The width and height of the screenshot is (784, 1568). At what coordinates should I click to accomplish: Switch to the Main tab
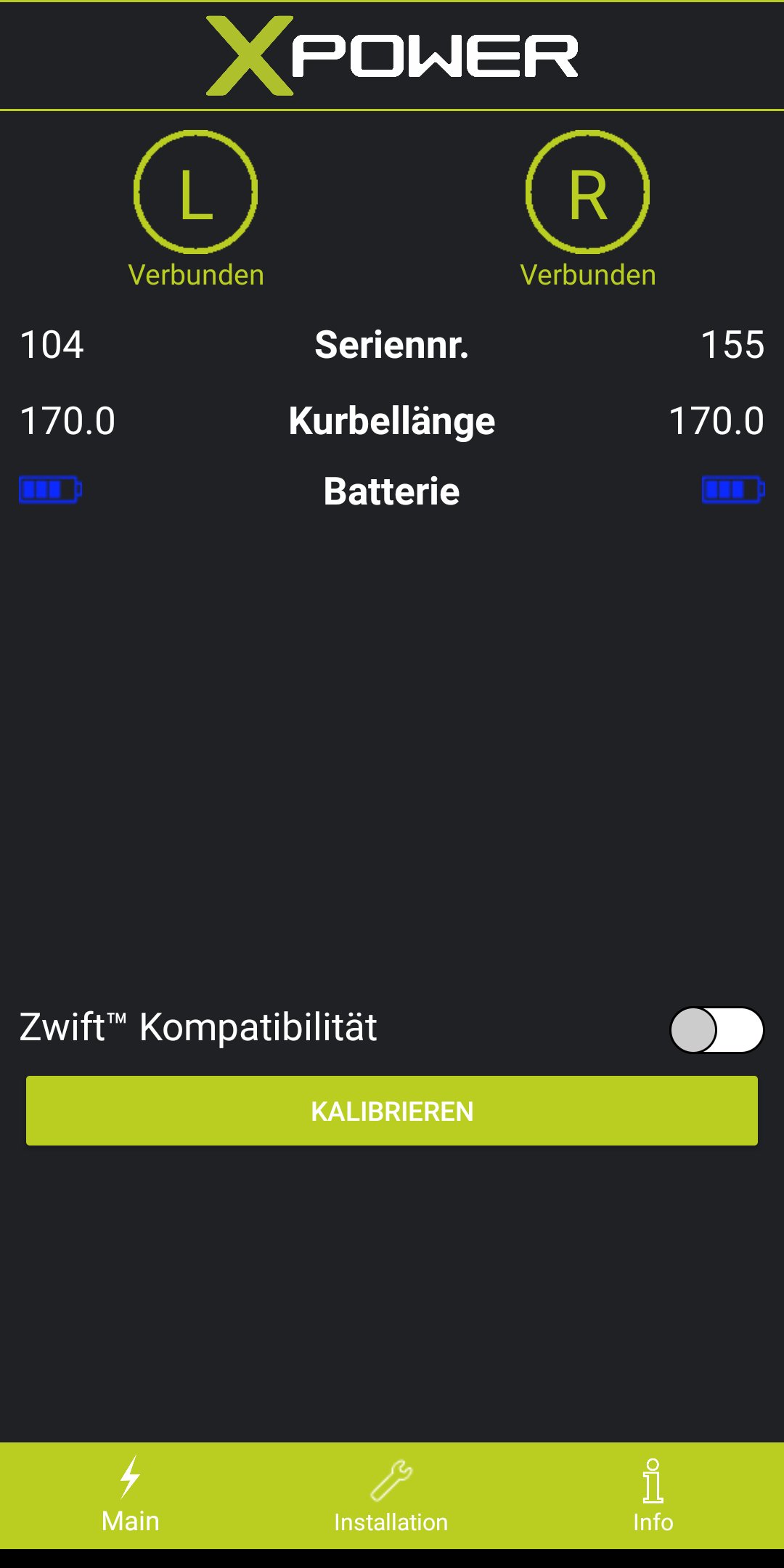point(131,1497)
